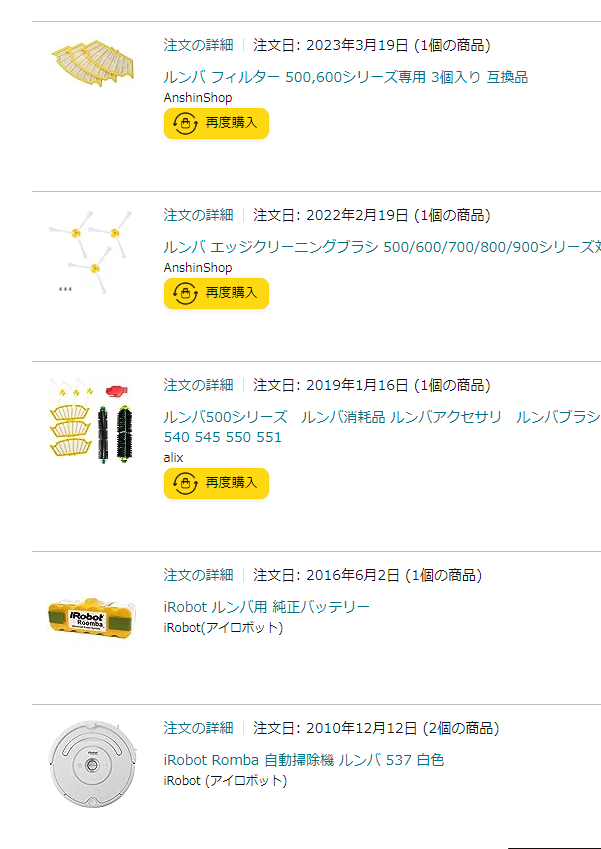Open the ルンバ フィルター 500,600シリーズ product link
The image size is (601, 849).
click(x=345, y=77)
